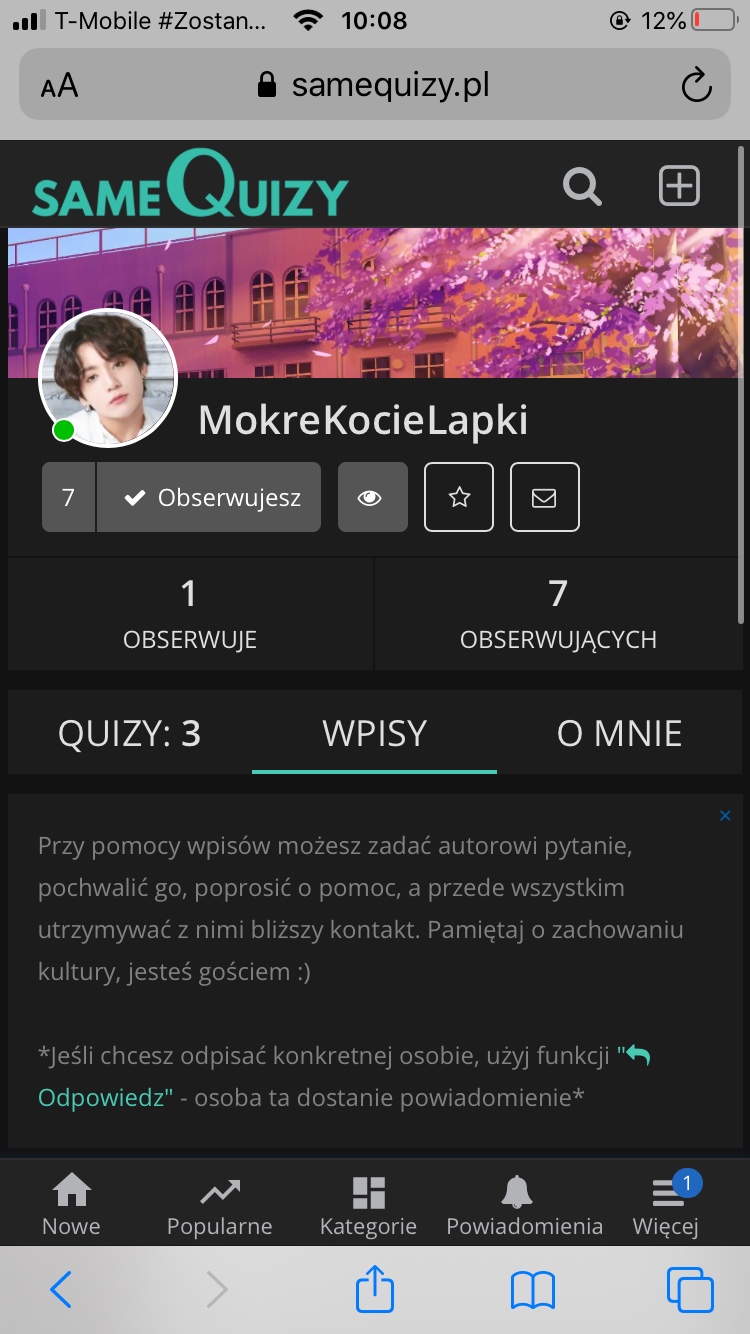This screenshot has width=750, height=1334.
Task: View the Obserwujących list
Action: tap(558, 614)
